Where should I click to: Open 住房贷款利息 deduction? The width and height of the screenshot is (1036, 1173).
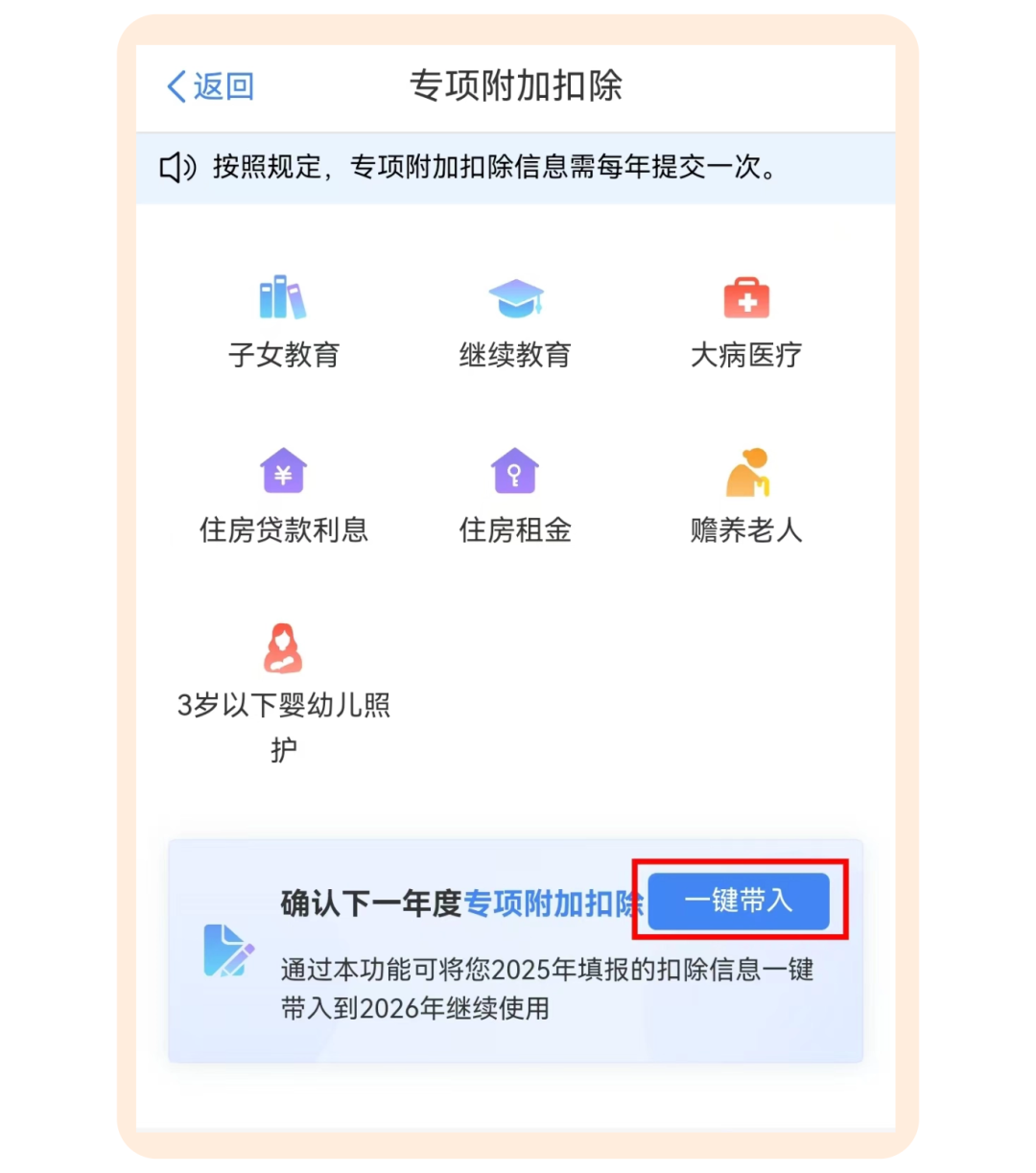(x=283, y=496)
